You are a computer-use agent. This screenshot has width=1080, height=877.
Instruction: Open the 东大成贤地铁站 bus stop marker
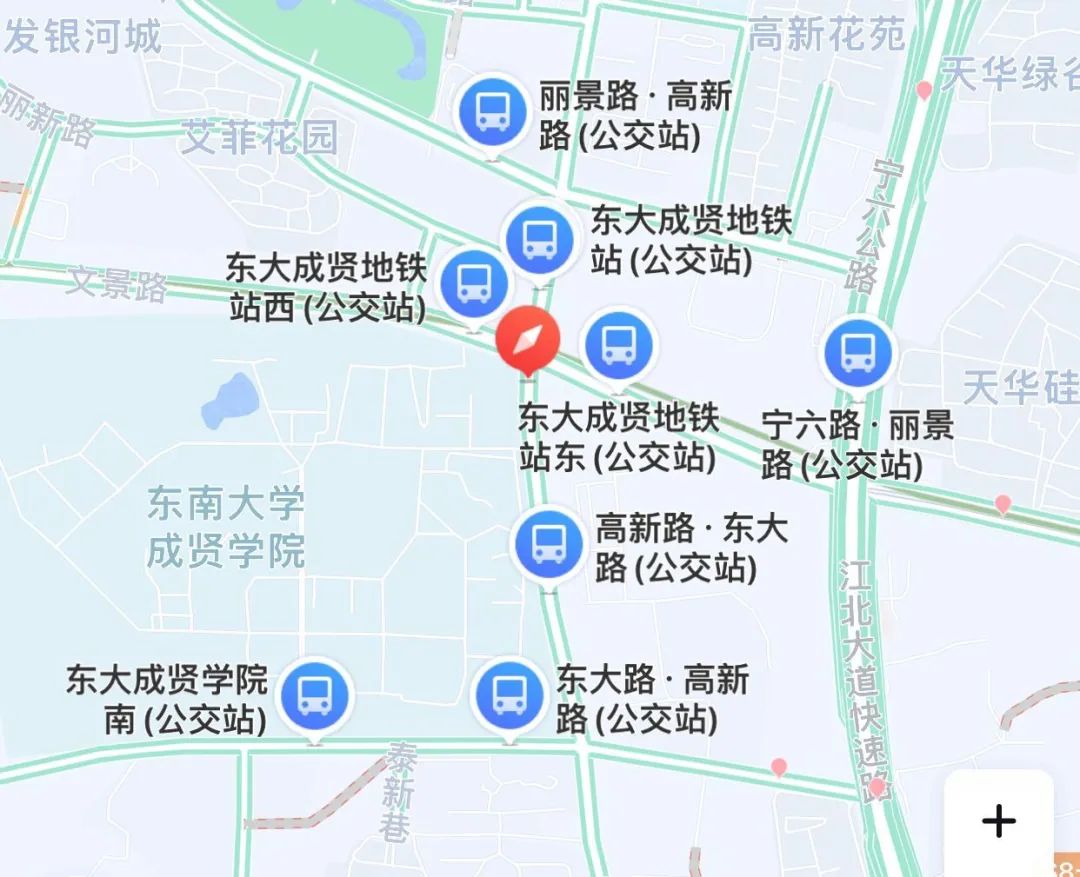point(540,239)
